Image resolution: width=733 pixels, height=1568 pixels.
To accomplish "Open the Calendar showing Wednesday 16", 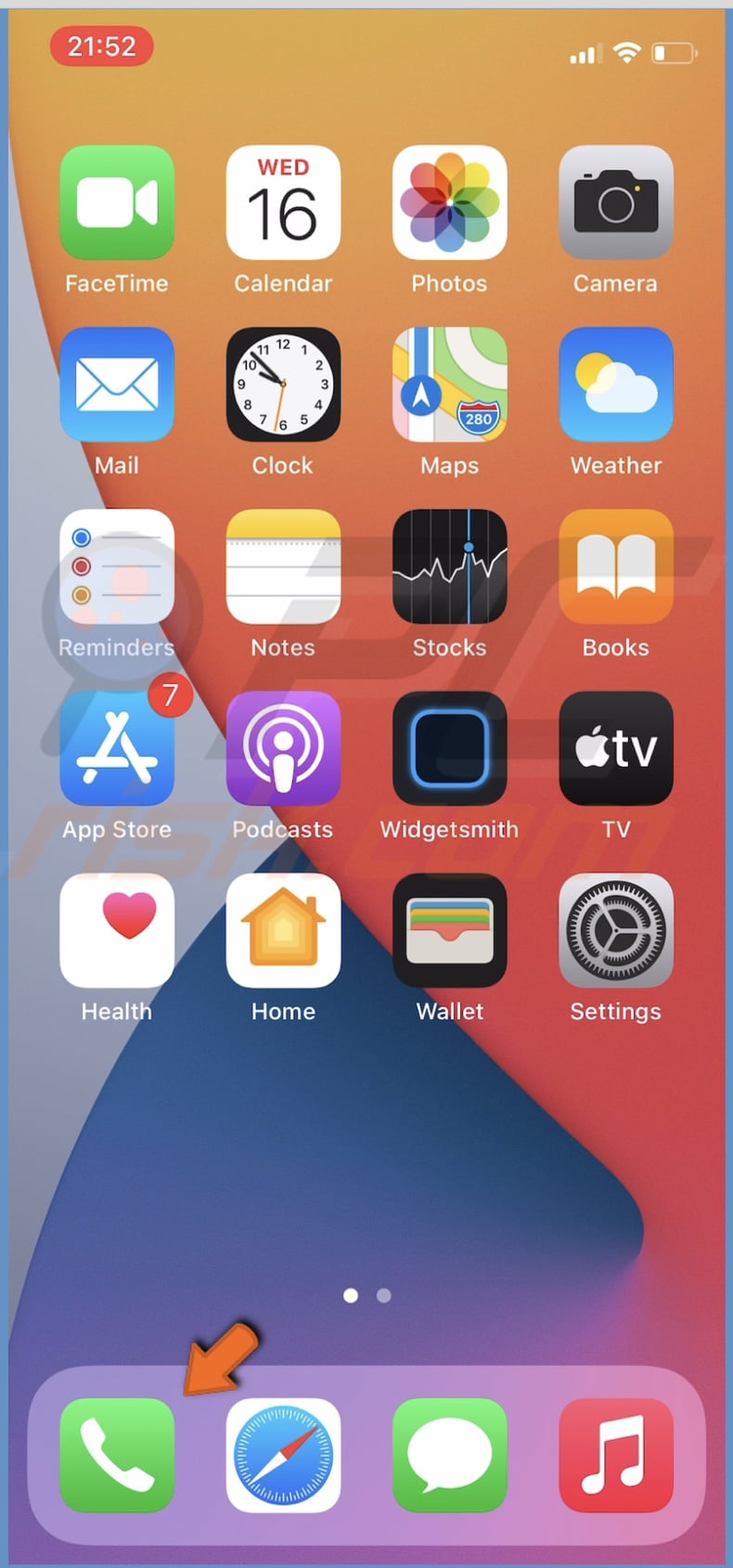I will click(283, 202).
